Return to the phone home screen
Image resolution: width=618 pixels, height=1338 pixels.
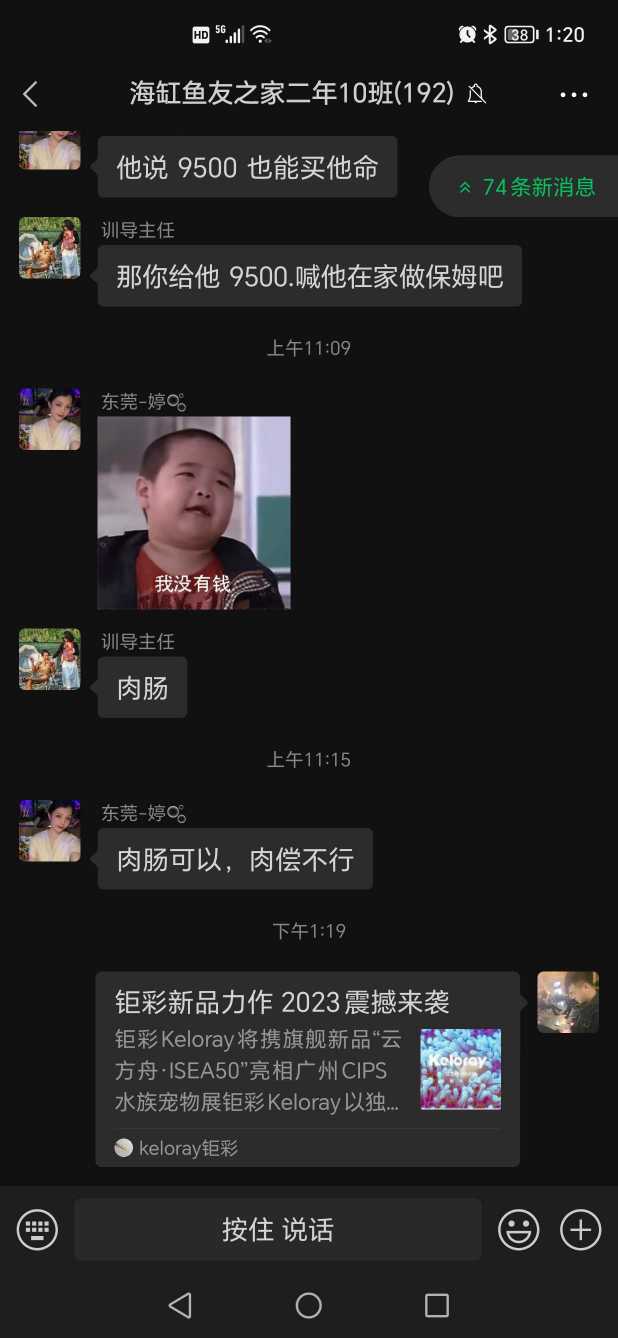308,1305
